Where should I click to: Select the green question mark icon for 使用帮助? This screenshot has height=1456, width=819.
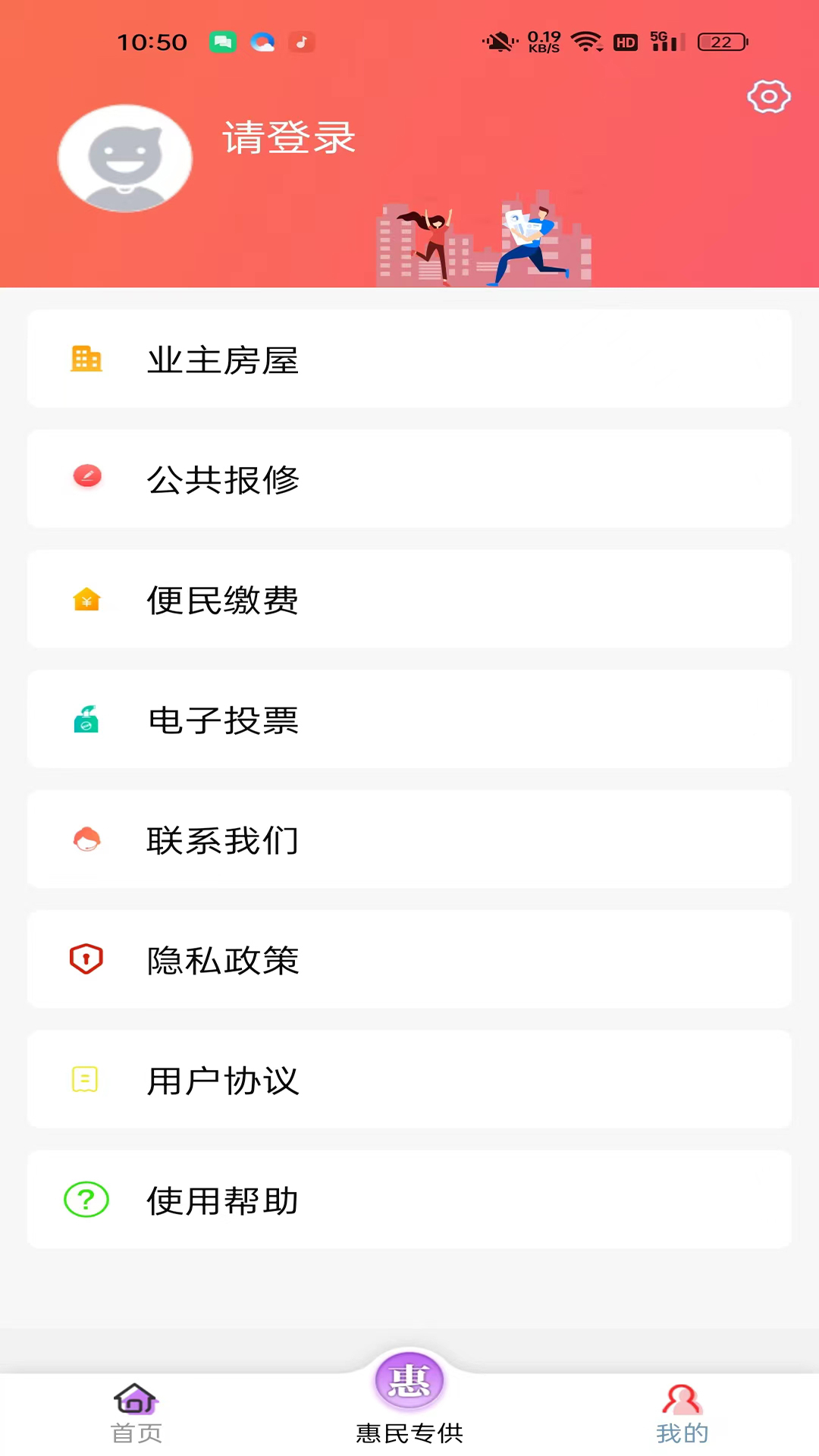(x=86, y=1200)
